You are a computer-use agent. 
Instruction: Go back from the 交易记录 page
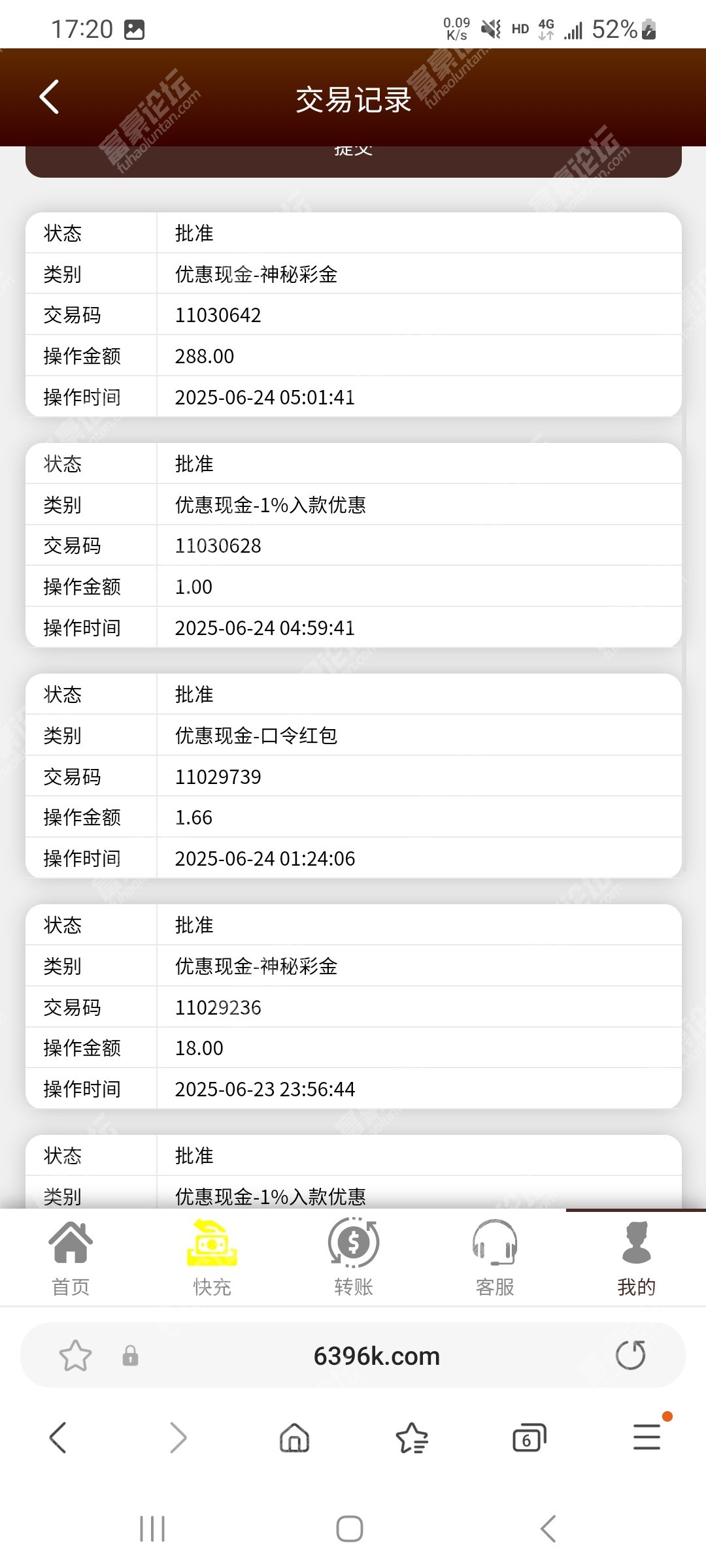(49, 97)
